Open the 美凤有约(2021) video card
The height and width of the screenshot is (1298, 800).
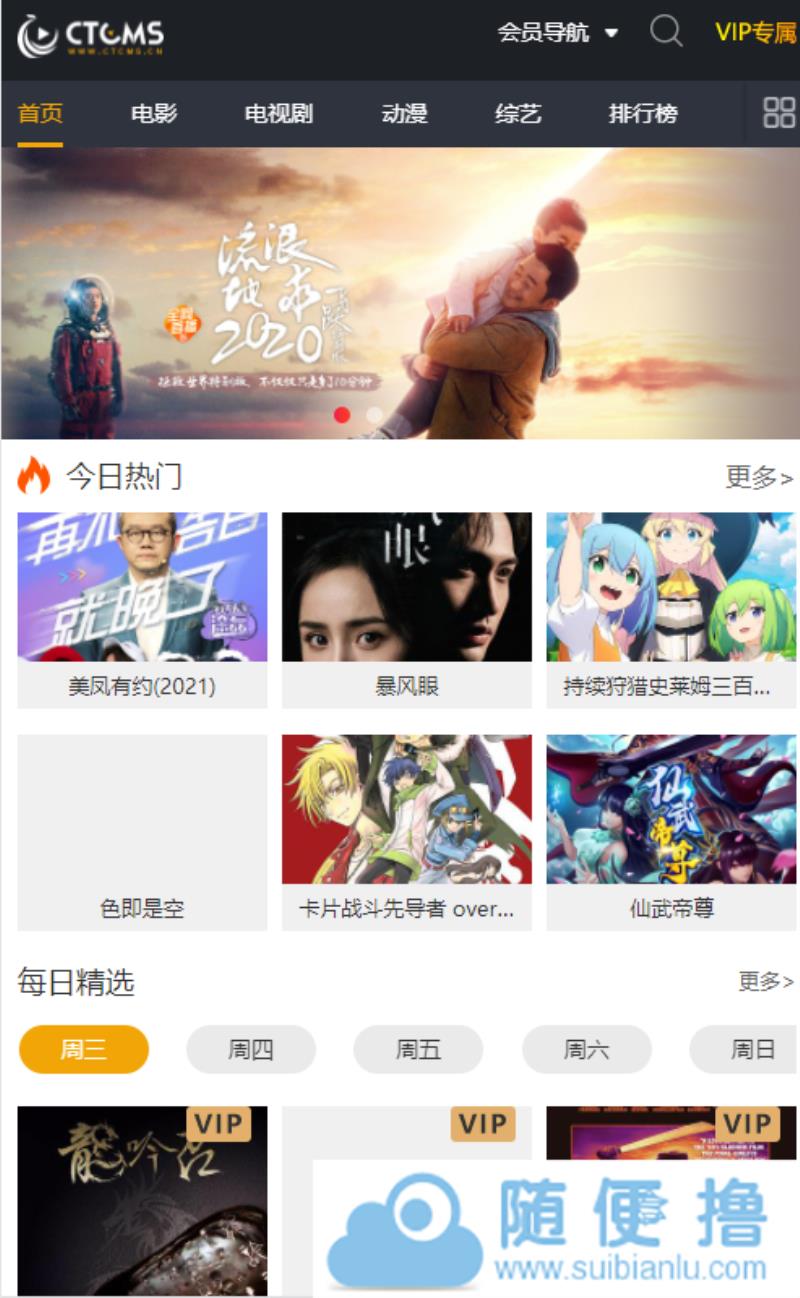point(142,609)
